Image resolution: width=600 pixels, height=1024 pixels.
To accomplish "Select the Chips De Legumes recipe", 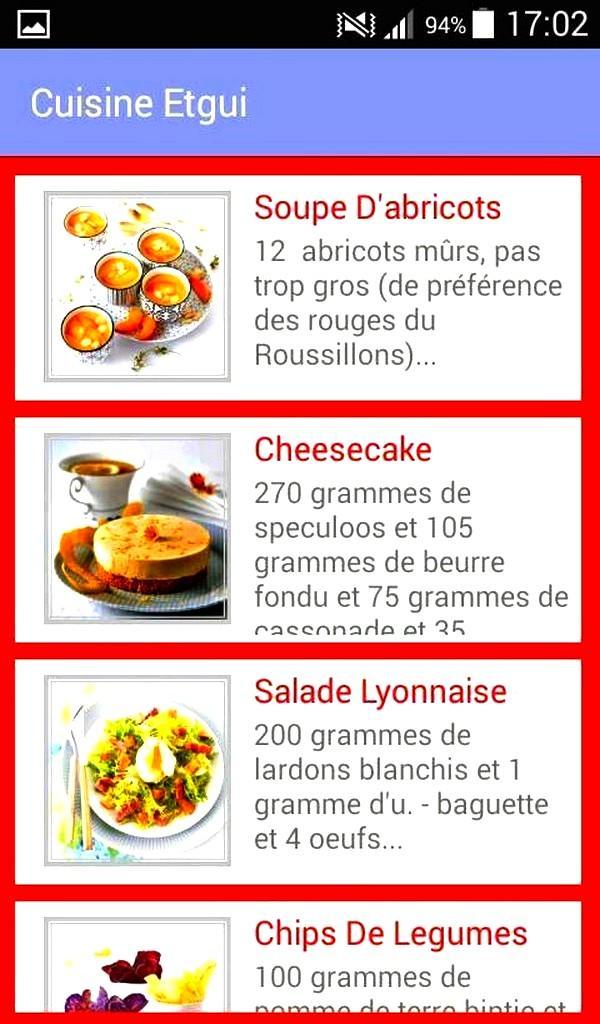I will pos(298,957).
